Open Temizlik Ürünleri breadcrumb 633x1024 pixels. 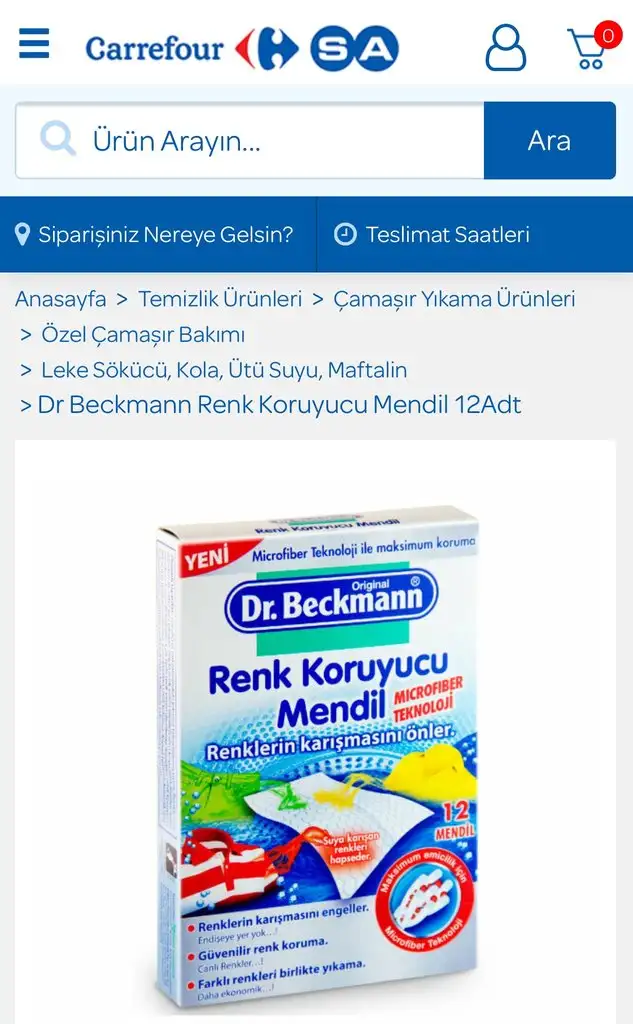tap(220, 299)
